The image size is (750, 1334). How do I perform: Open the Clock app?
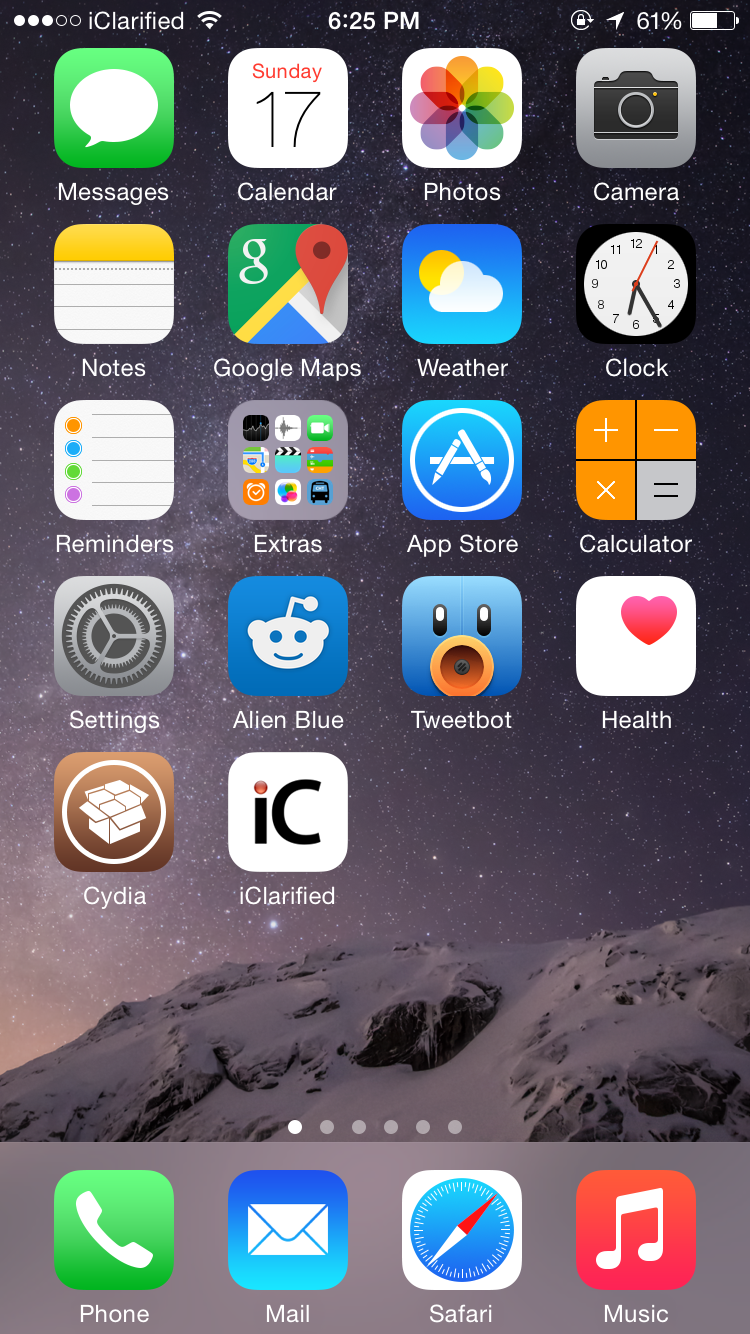coord(636,284)
